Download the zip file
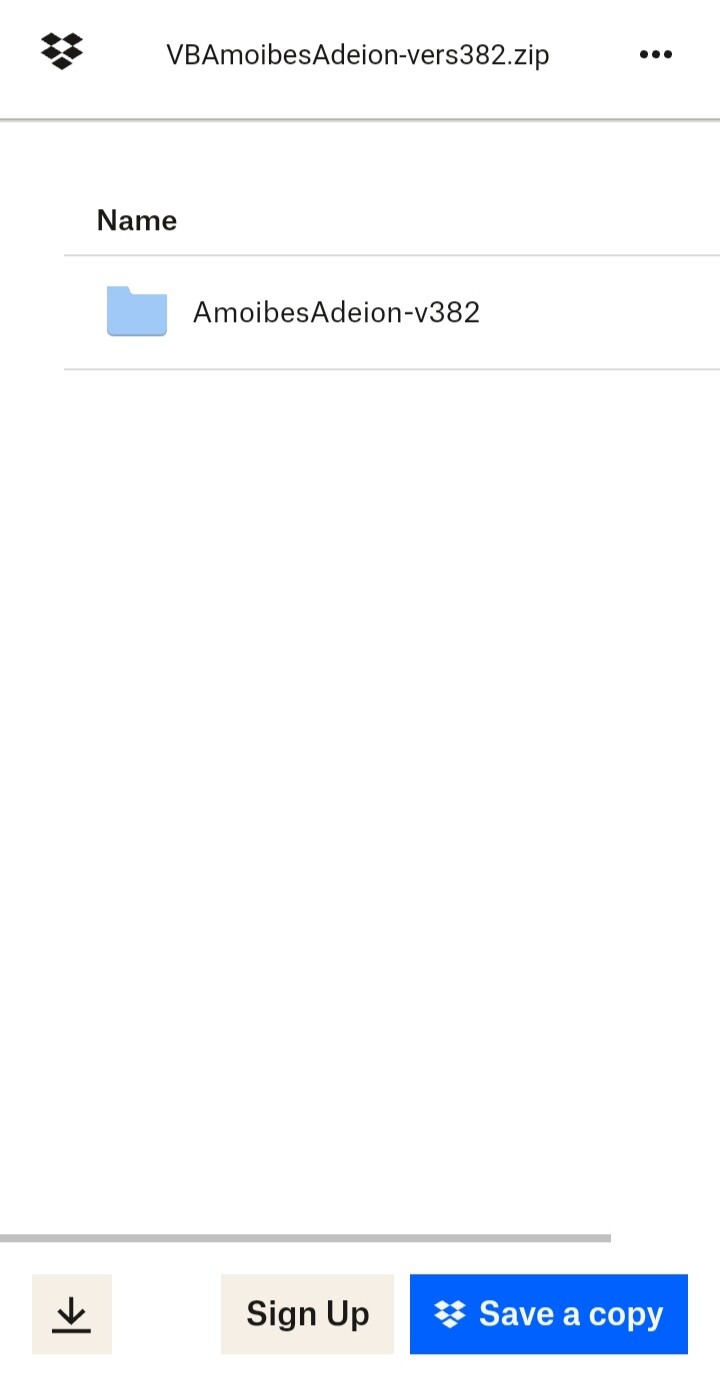This screenshot has width=720, height=1373. click(x=72, y=1314)
